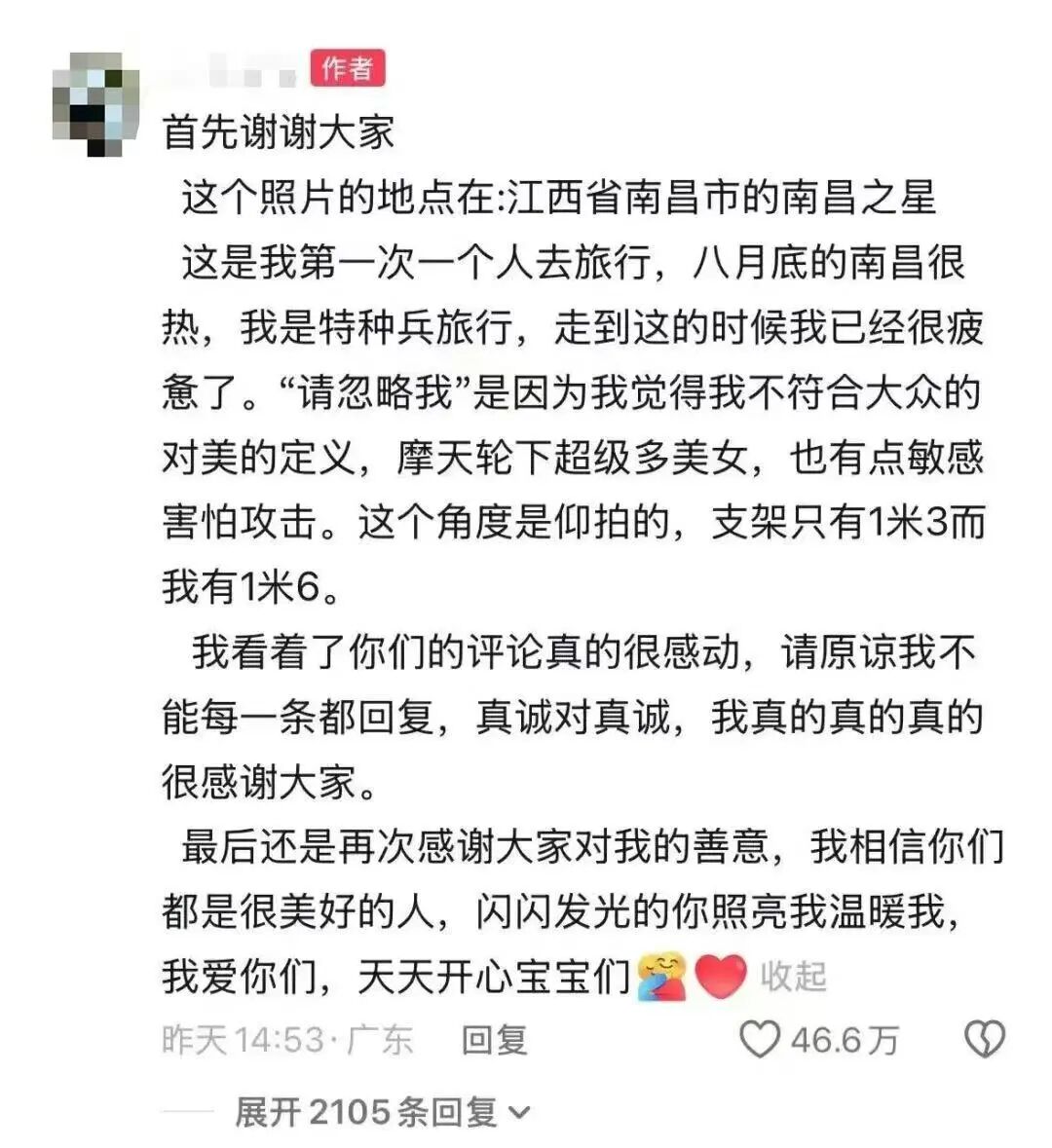Expand the 2105 replies
The image size is (1052, 1148).
pos(382,1111)
